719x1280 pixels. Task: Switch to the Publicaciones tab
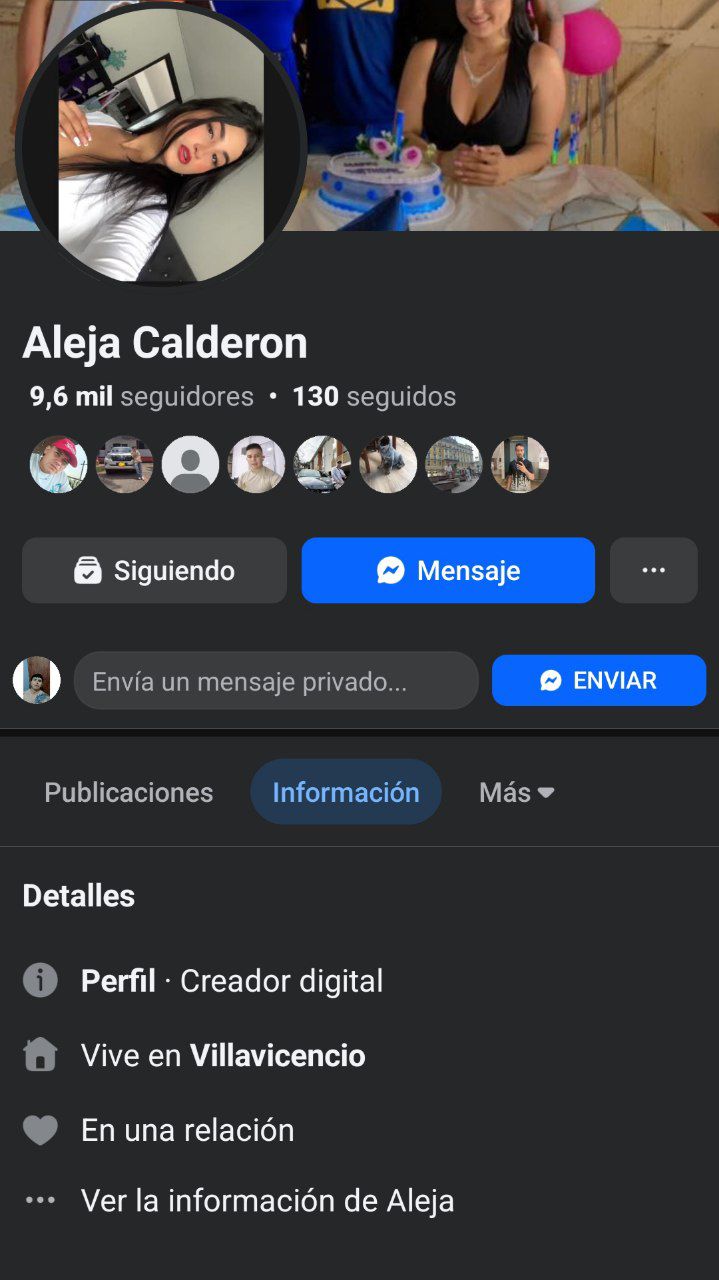(129, 792)
